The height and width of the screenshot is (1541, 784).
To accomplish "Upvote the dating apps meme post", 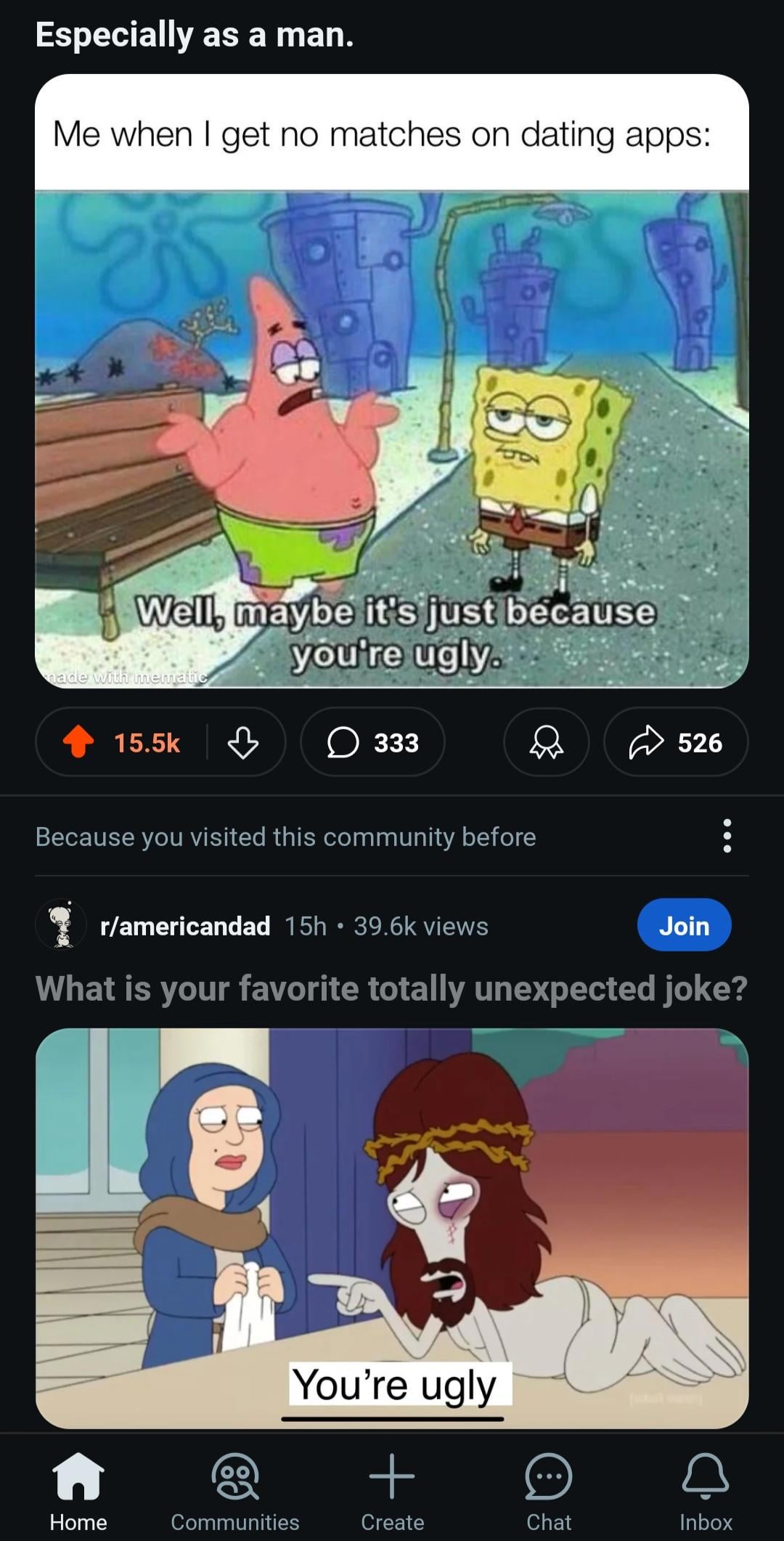I will [78, 742].
